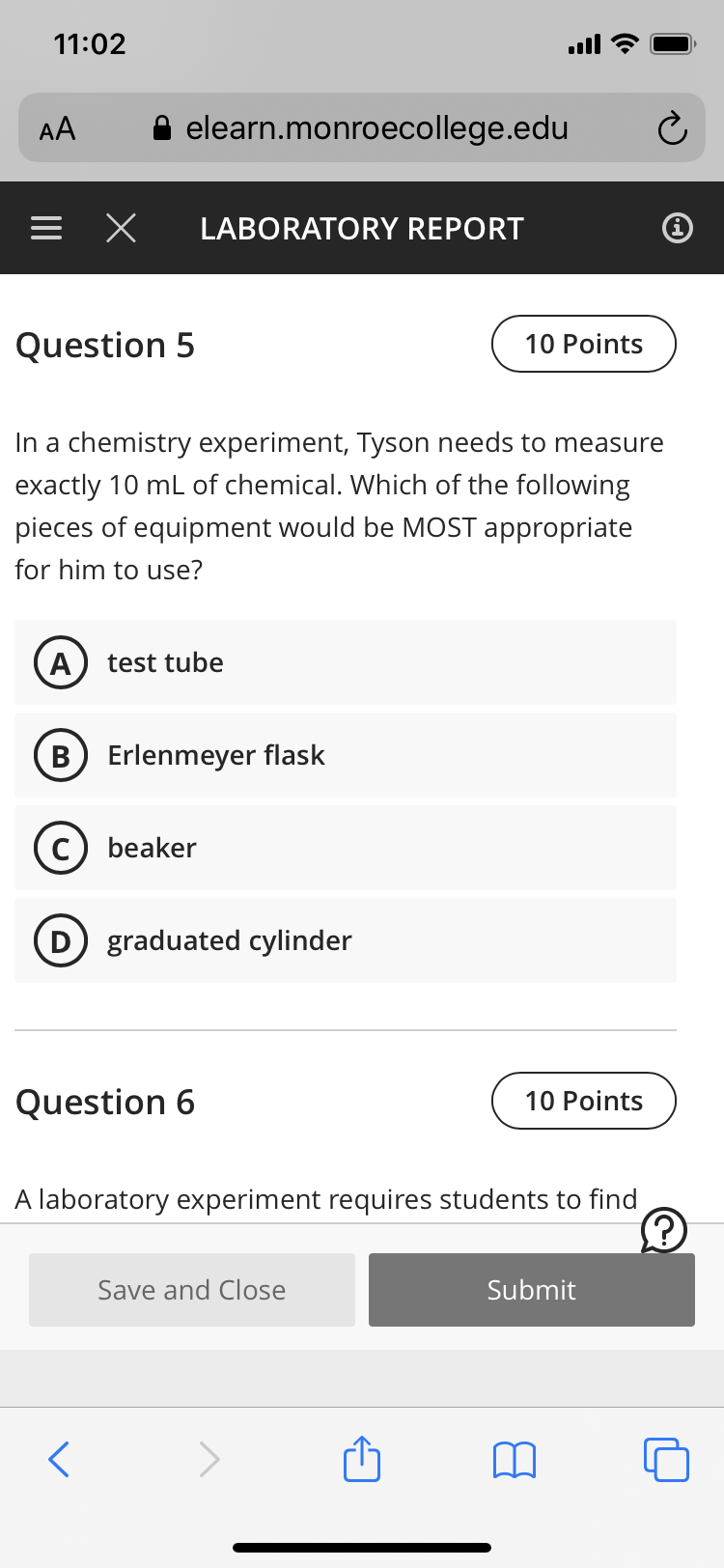Open the hamburger menu
Screen dimensions: 724x1568
click(x=46, y=228)
